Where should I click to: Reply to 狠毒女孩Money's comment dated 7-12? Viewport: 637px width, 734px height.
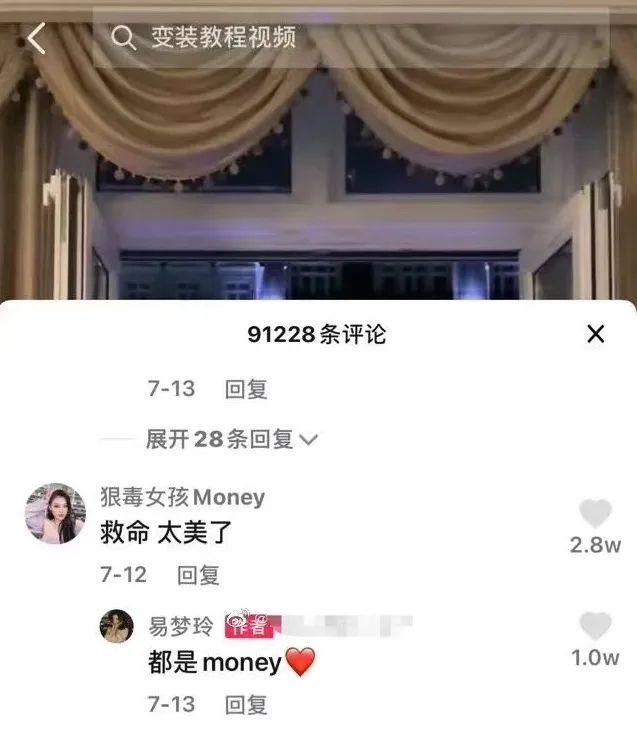click(x=198, y=575)
